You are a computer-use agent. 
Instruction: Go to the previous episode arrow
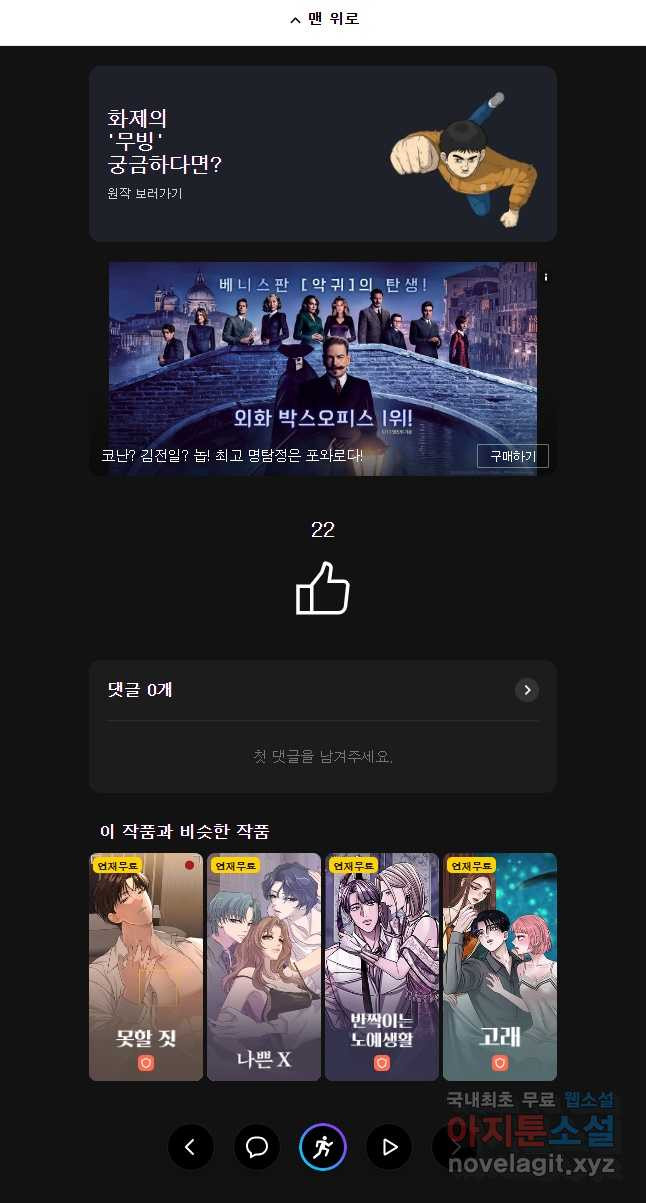pos(191,1147)
